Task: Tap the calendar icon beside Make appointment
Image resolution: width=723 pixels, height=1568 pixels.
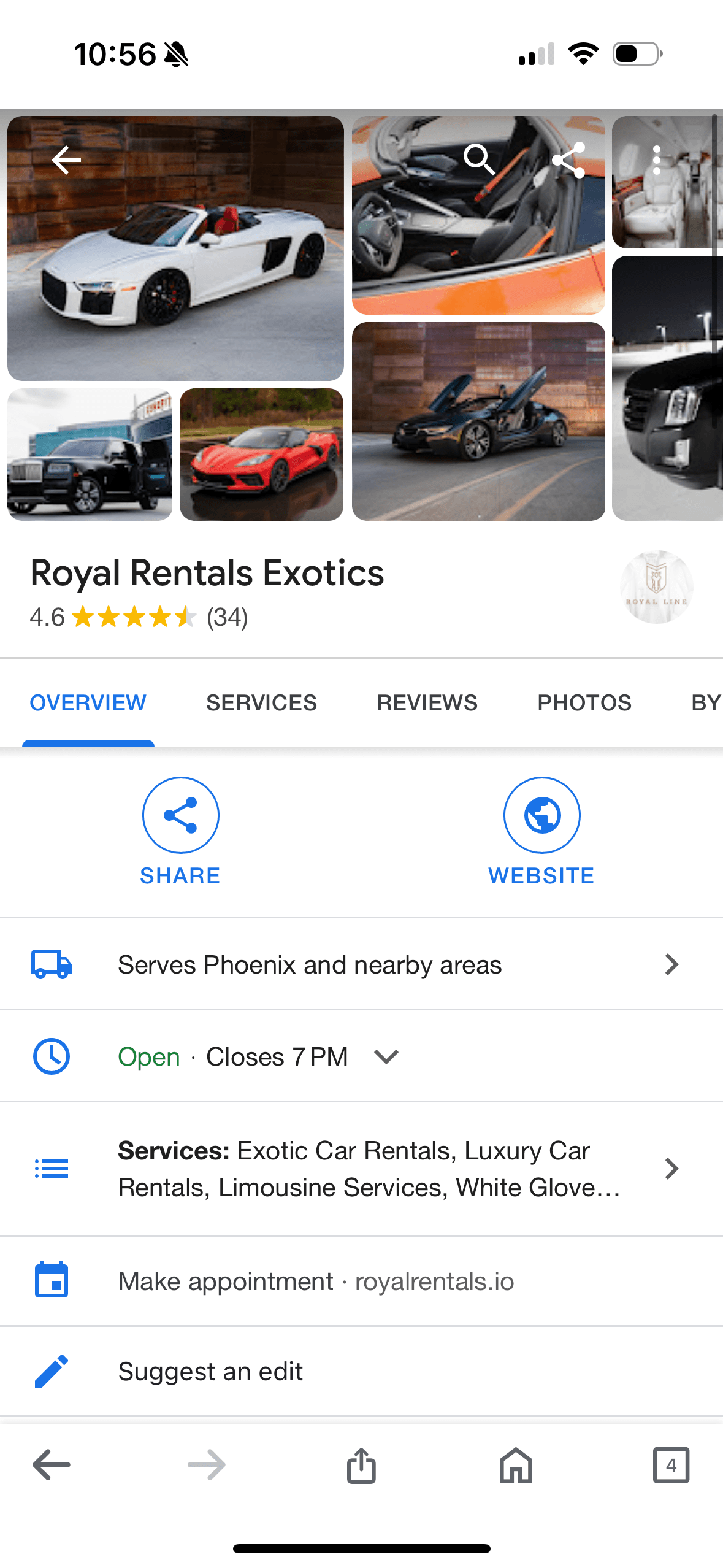Action: coord(52,1281)
